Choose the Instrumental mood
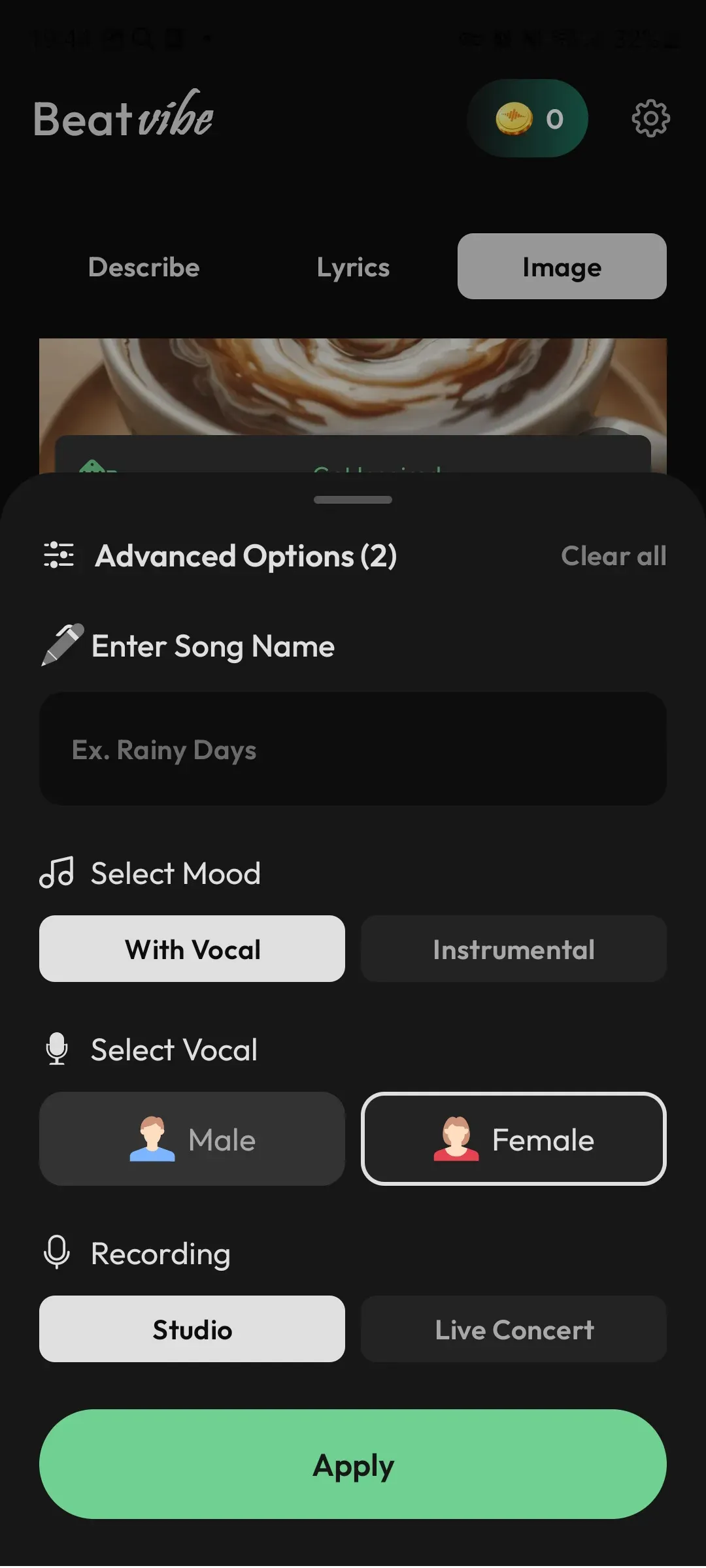 pyautogui.click(x=514, y=949)
